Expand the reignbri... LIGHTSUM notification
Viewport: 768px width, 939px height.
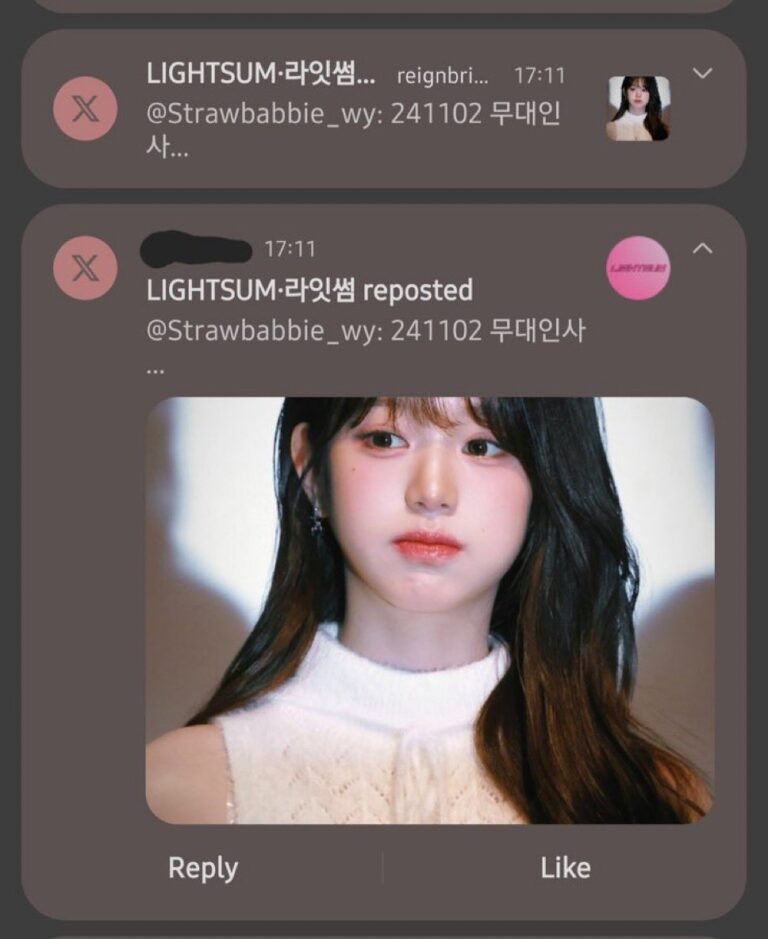pos(703,74)
